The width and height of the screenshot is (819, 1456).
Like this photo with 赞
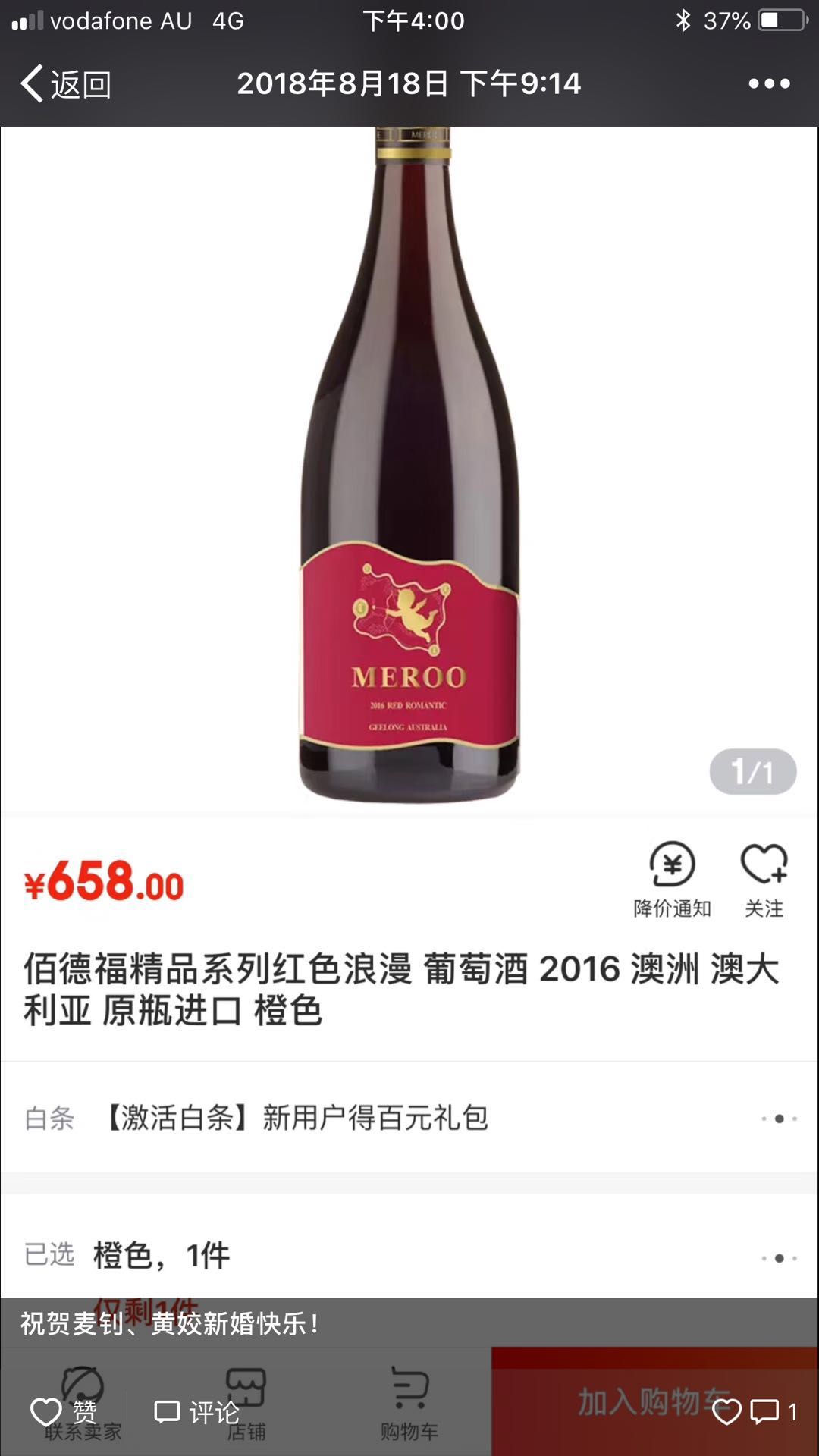[x=64, y=1412]
